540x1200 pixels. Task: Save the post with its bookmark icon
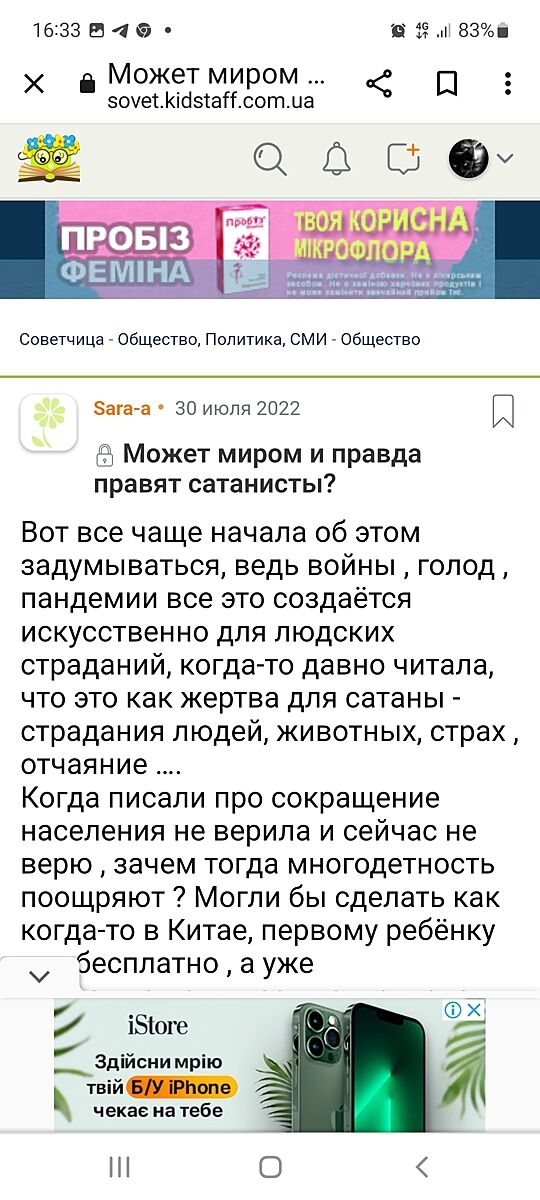pos(504,411)
